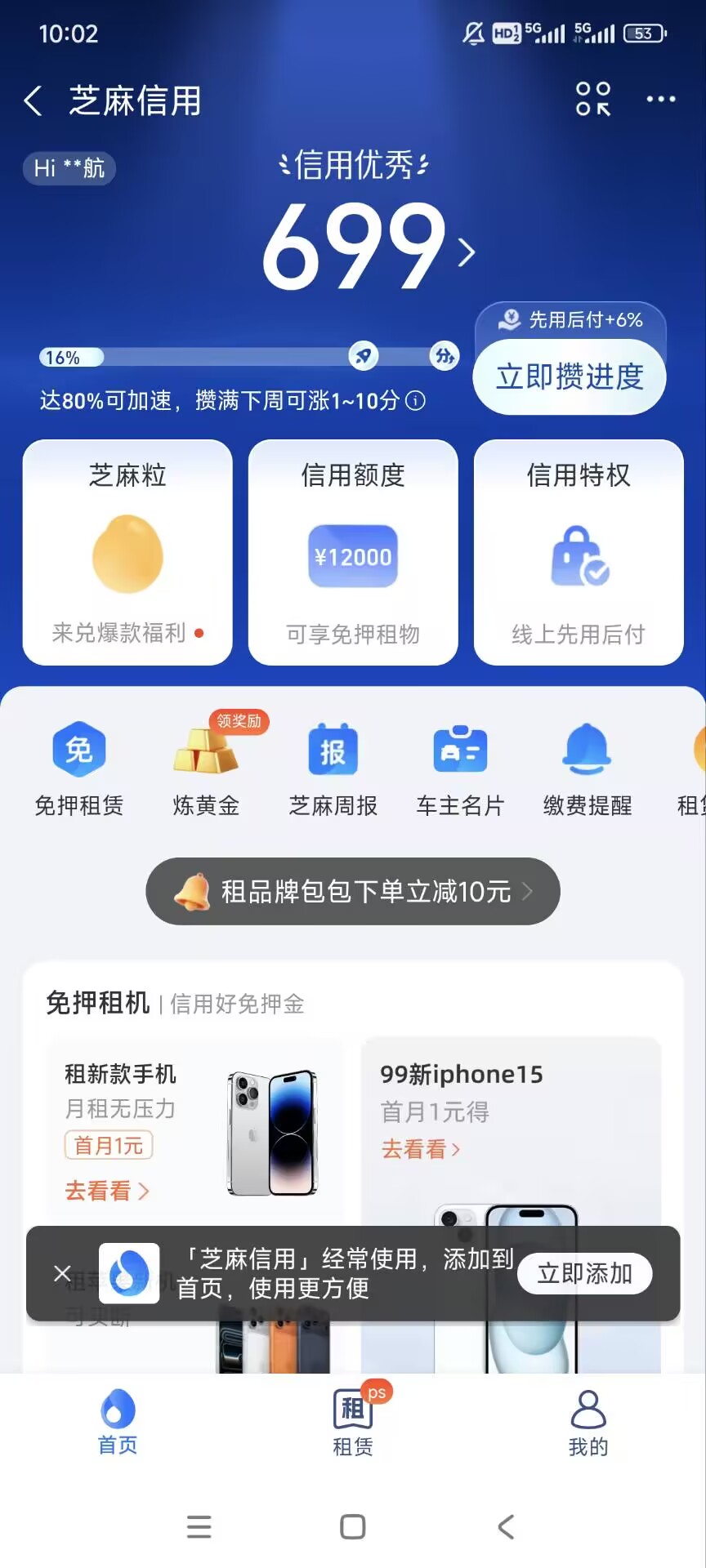Image resolution: width=706 pixels, height=1568 pixels.
Task: Switch to the 租赁 tab
Action: point(353,1422)
